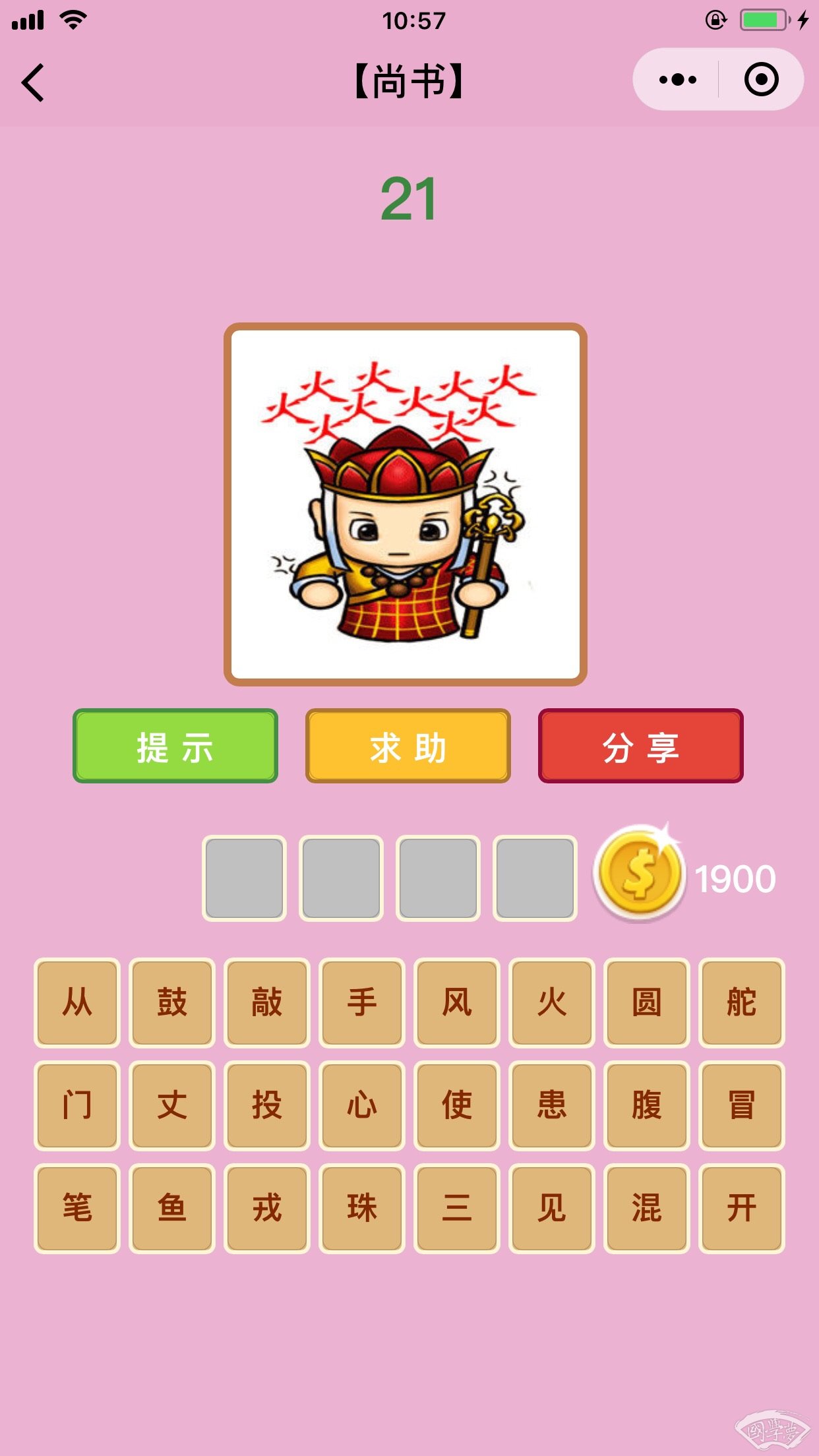Screen dimensions: 819x1456
Task: Tap the green 提示 hint button
Action: coord(175,746)
